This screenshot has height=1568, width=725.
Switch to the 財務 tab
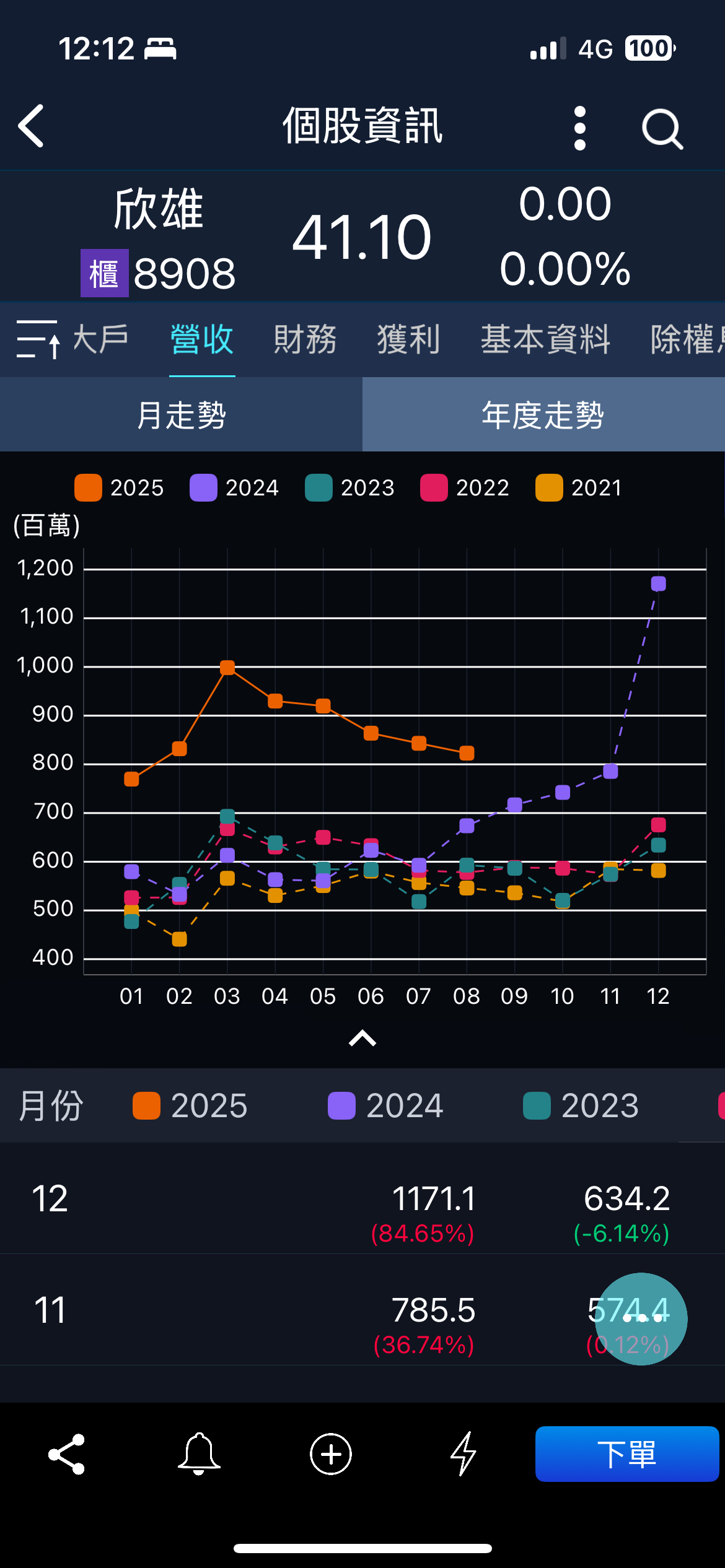tap(305, 339)
